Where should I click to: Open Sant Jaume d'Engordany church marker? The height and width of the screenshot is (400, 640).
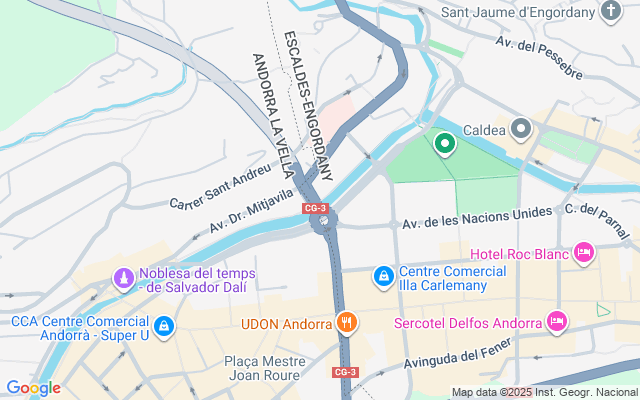click(610, 13)
